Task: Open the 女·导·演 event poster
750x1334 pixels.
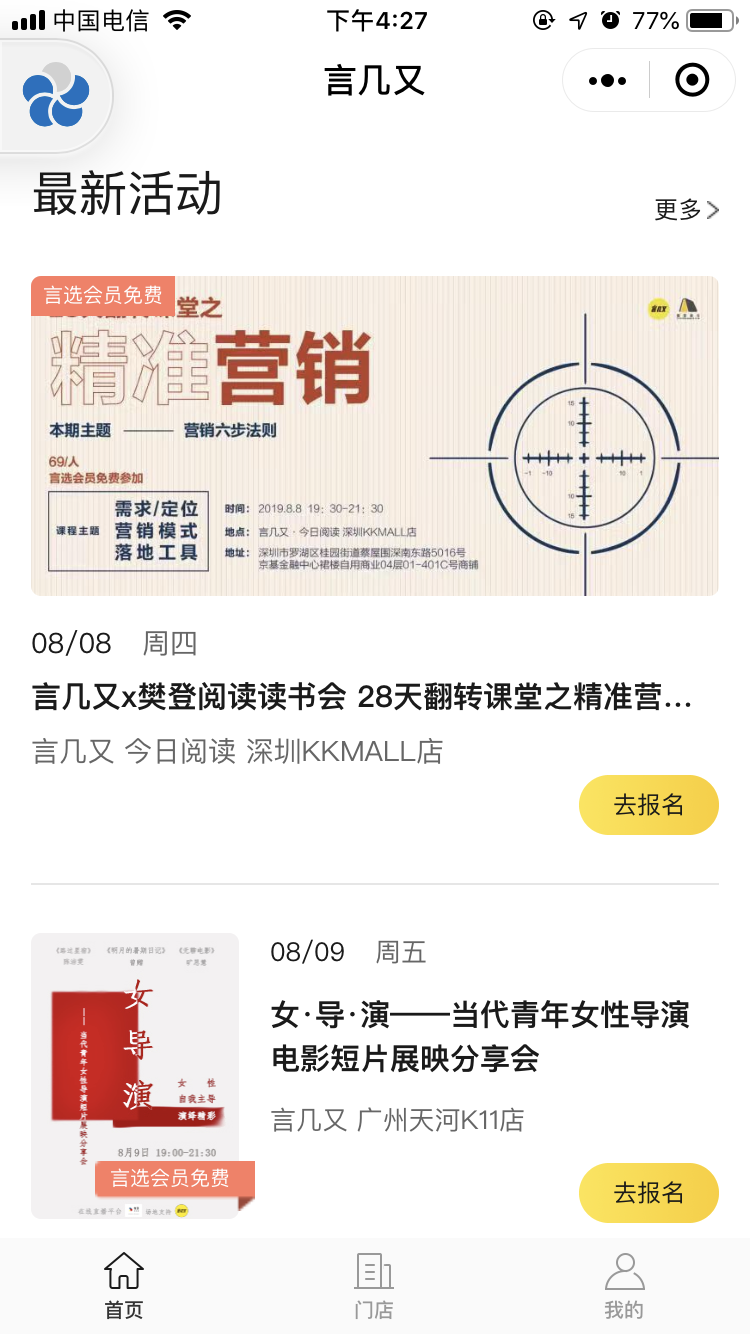Action: (135, 1075)
